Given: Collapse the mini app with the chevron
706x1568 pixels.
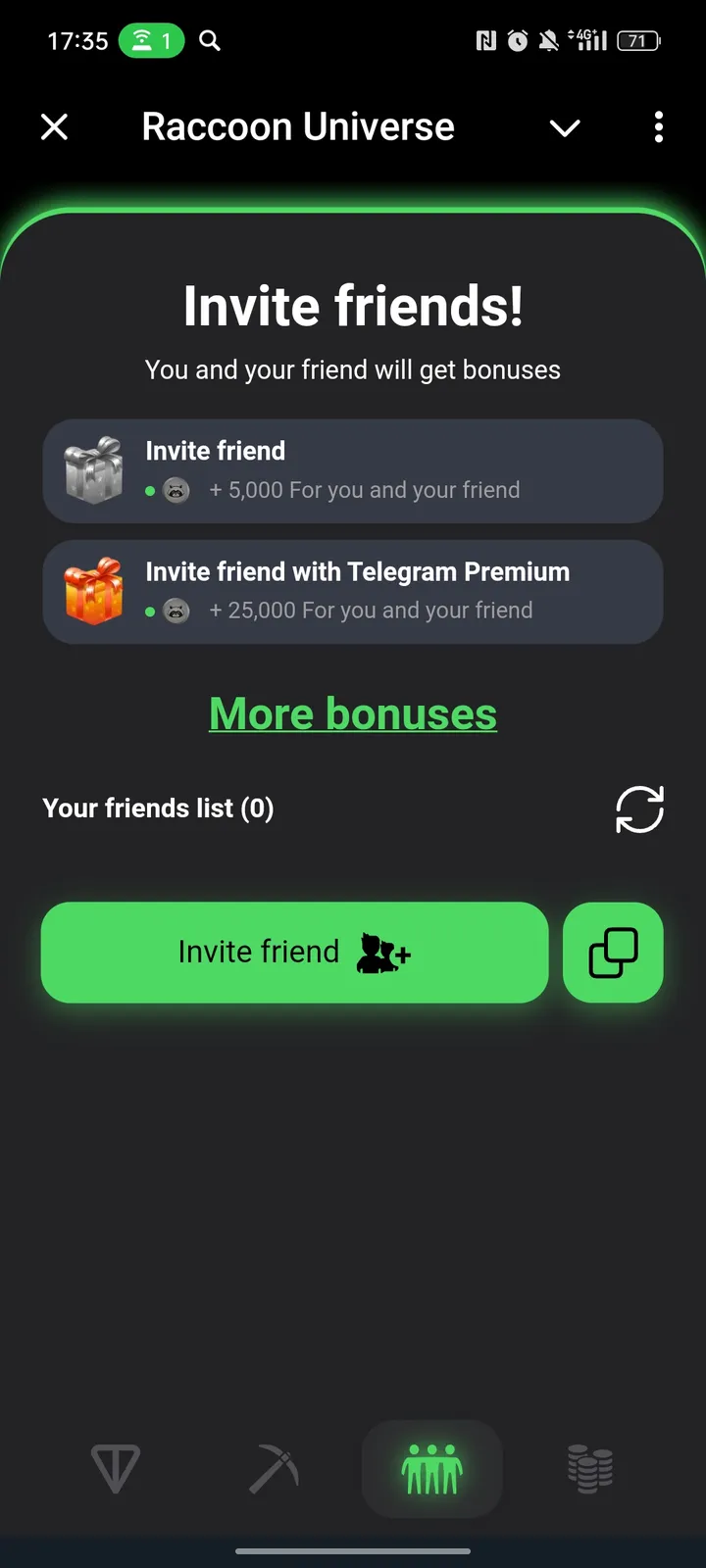Looking at the screenshot, I should (x=565, y=127).
